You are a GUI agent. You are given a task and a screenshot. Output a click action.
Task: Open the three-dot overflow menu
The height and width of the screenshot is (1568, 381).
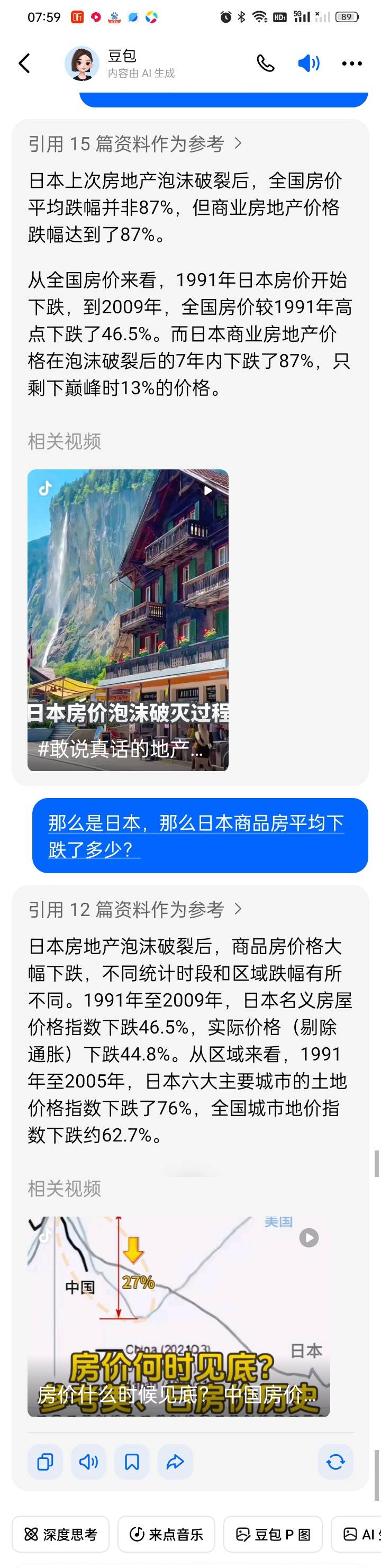coord(352,64)
